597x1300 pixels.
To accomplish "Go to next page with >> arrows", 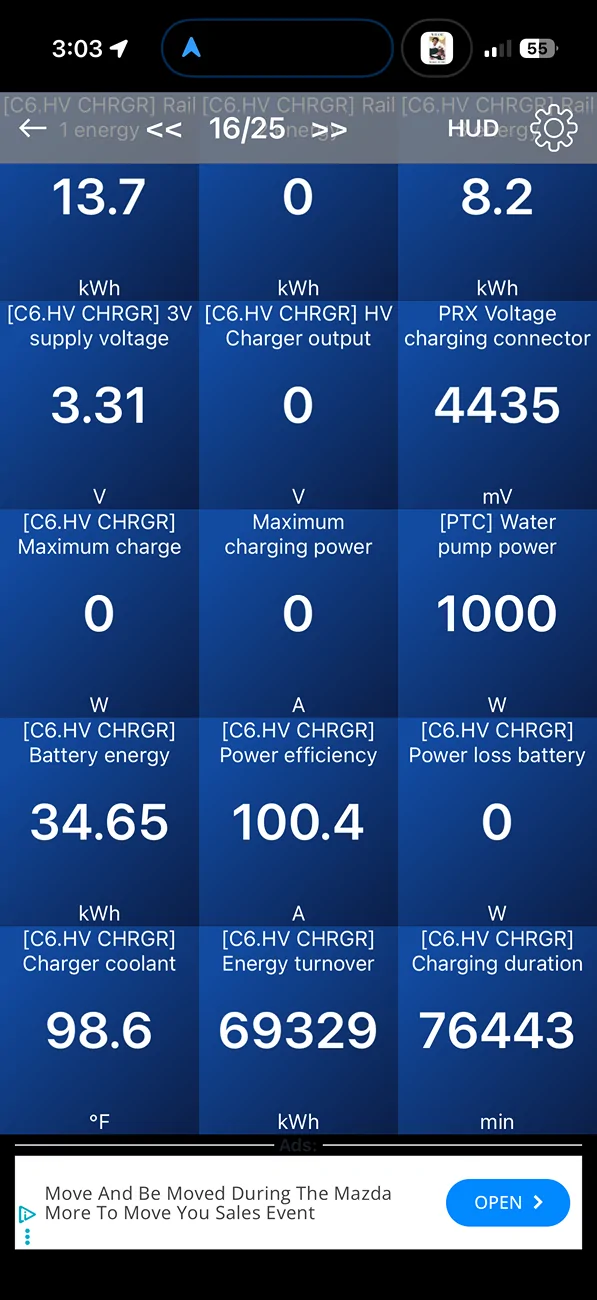I will point(329,129).
